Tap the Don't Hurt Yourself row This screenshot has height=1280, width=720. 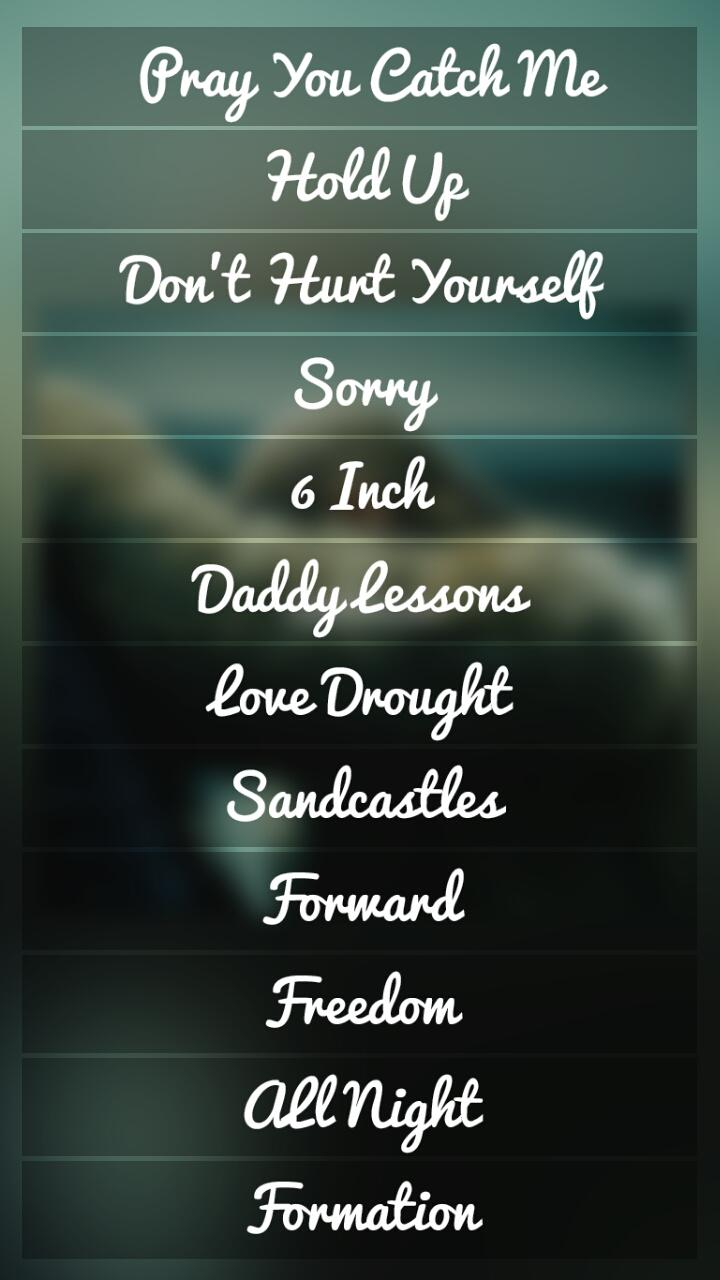coord(360,283)
